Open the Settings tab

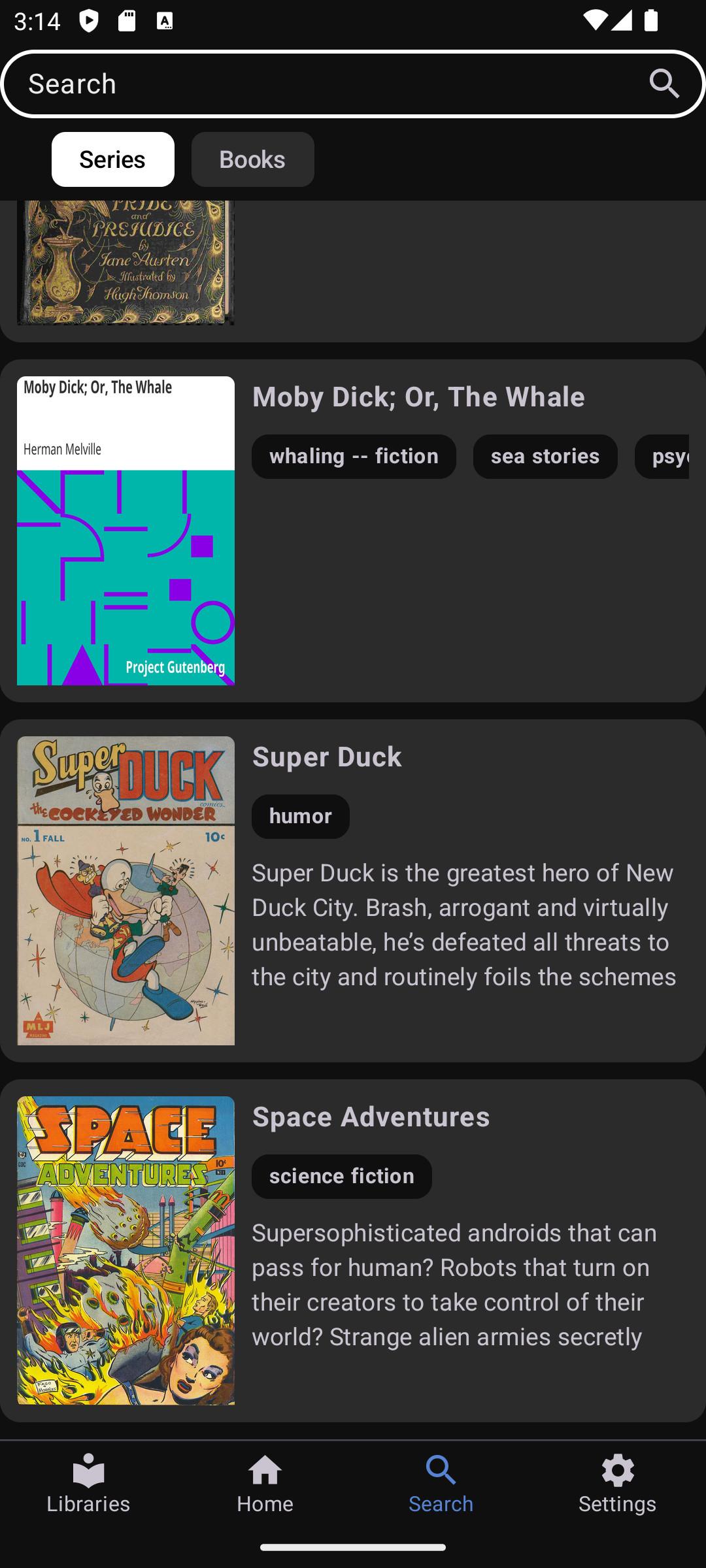coord(618,1484)
